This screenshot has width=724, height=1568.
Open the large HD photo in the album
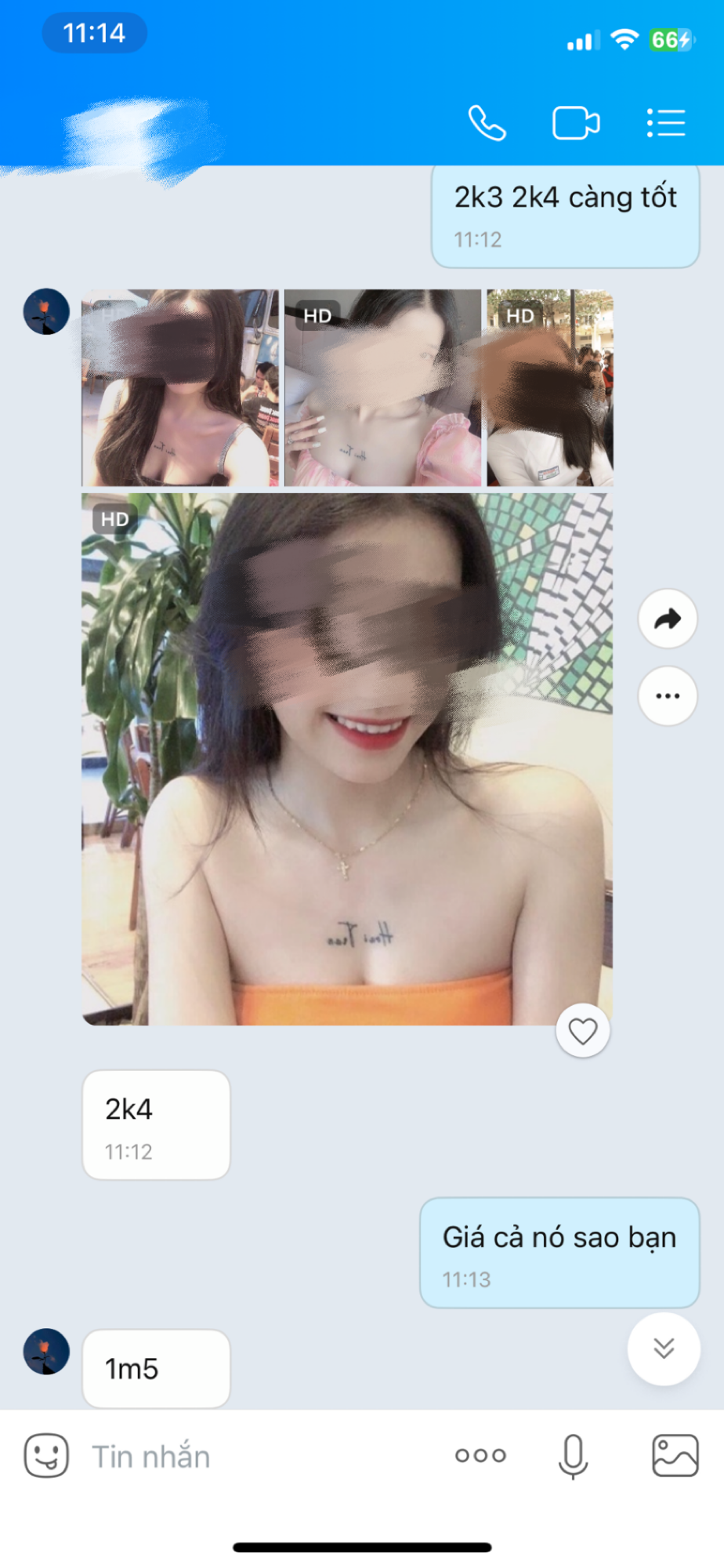[x=347, y=759]
